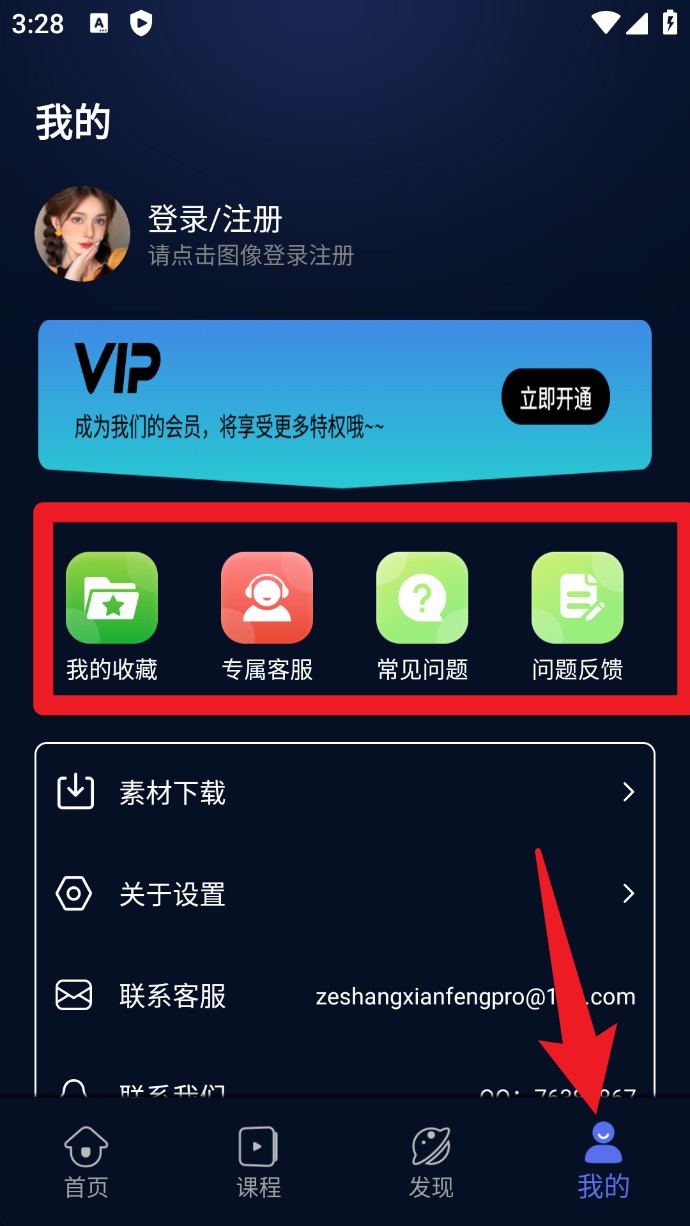The width and height of the screenshot is (690, 1226).
Task: Open 专属客服 support
Action: (267, 615)
